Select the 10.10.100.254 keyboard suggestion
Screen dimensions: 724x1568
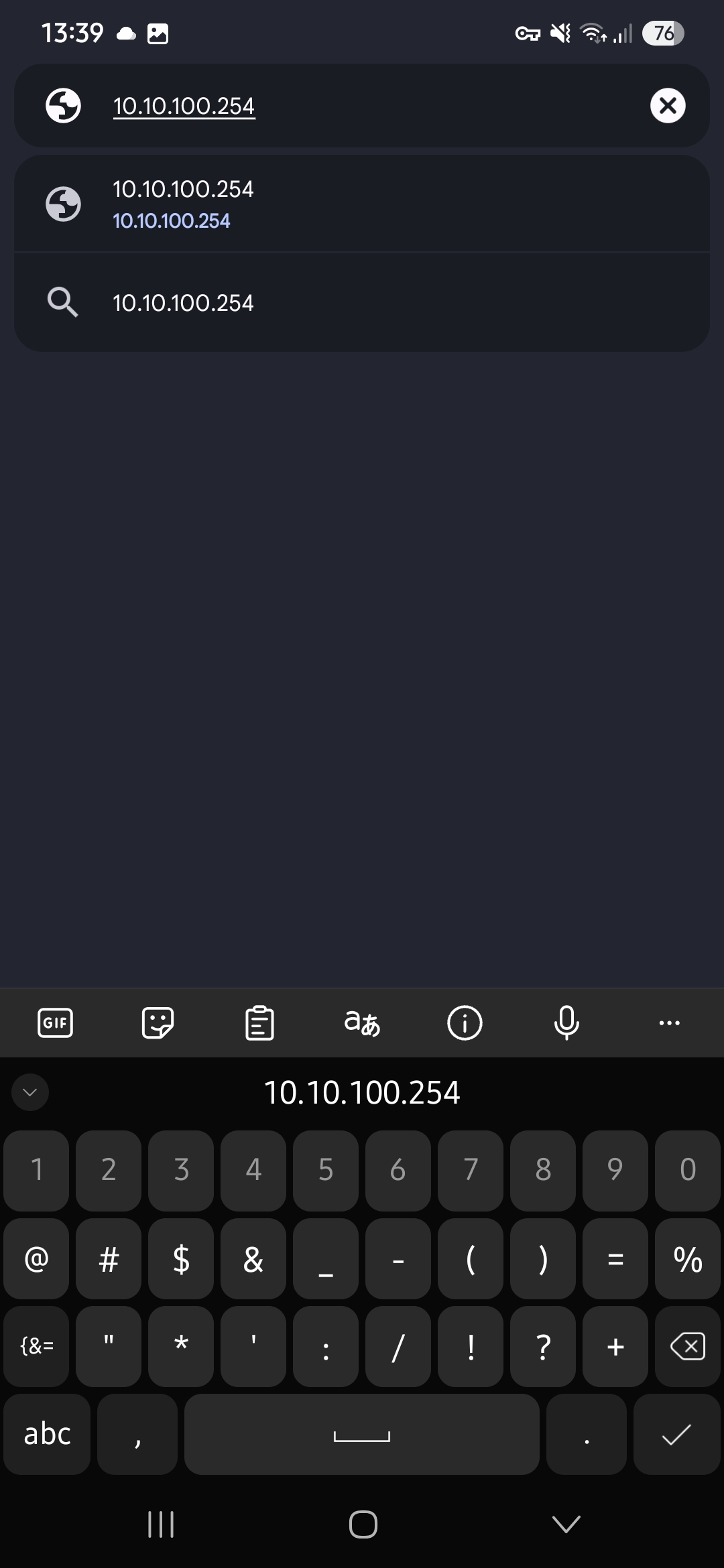click(x=362, y=1092)
